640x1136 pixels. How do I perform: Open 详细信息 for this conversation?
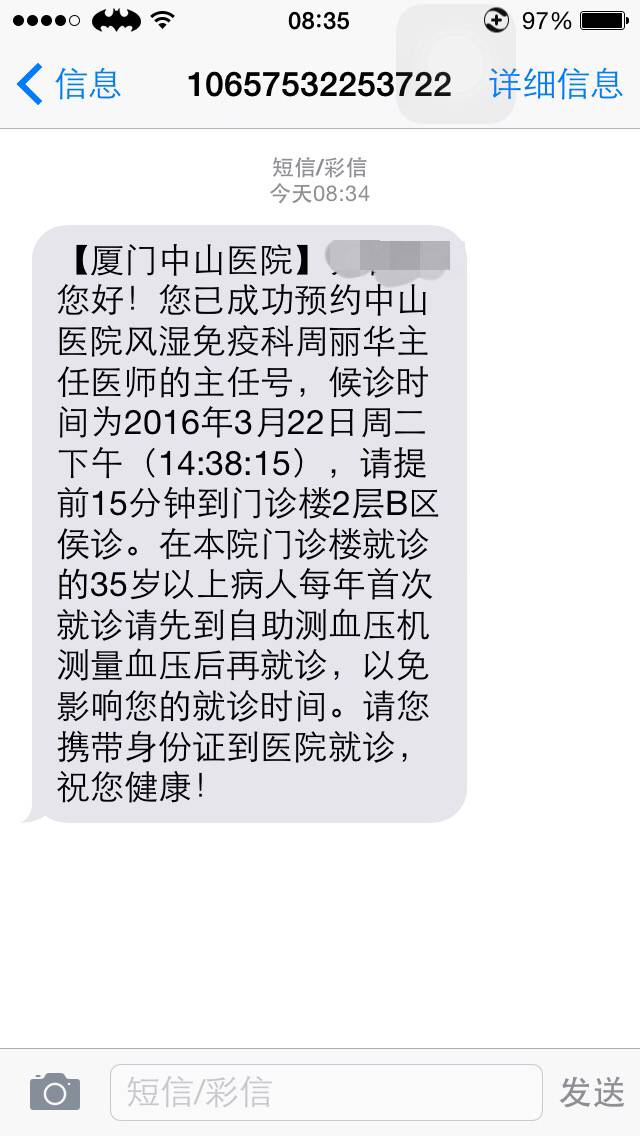[x=556, y=84]
